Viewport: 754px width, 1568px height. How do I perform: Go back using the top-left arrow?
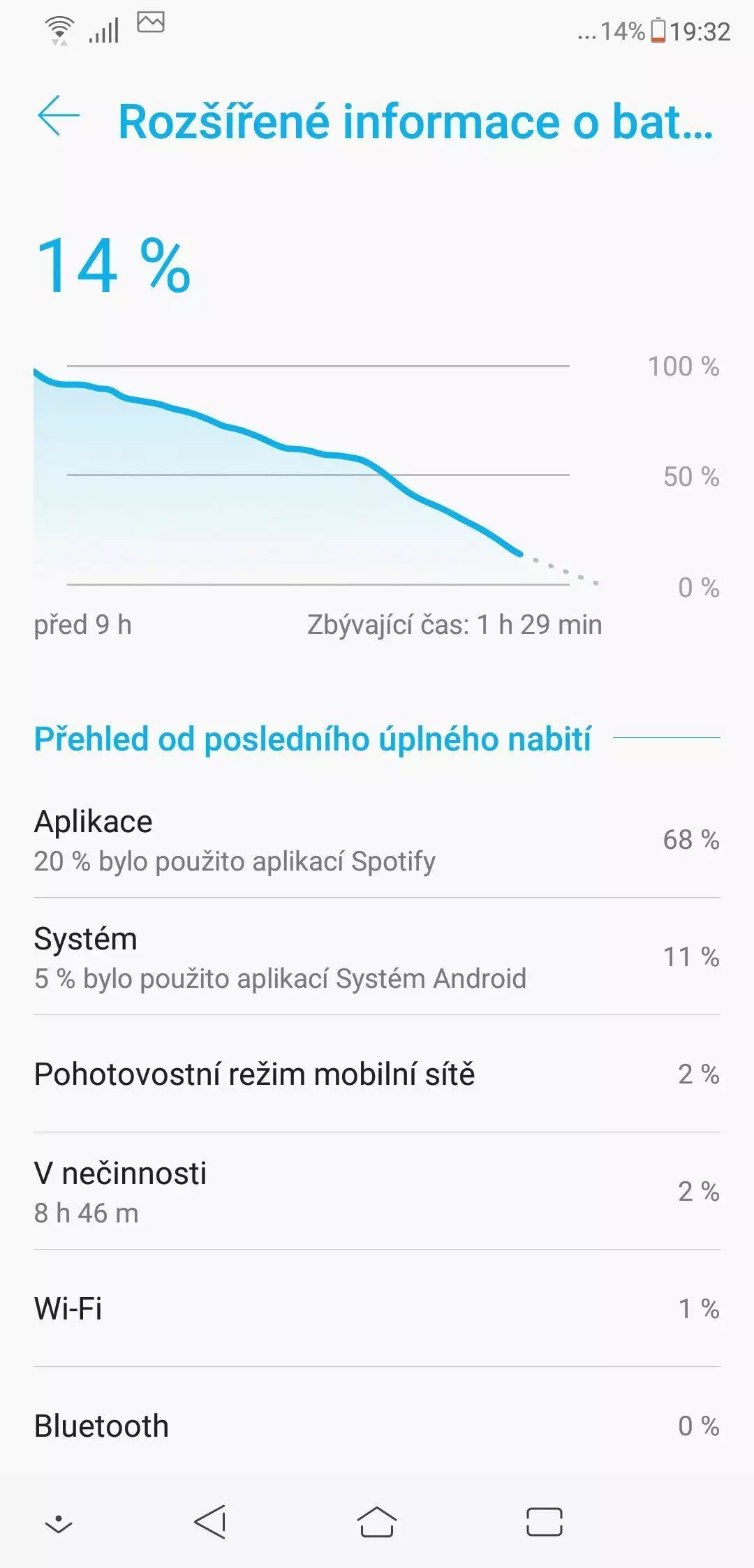[x=59, y=115]
